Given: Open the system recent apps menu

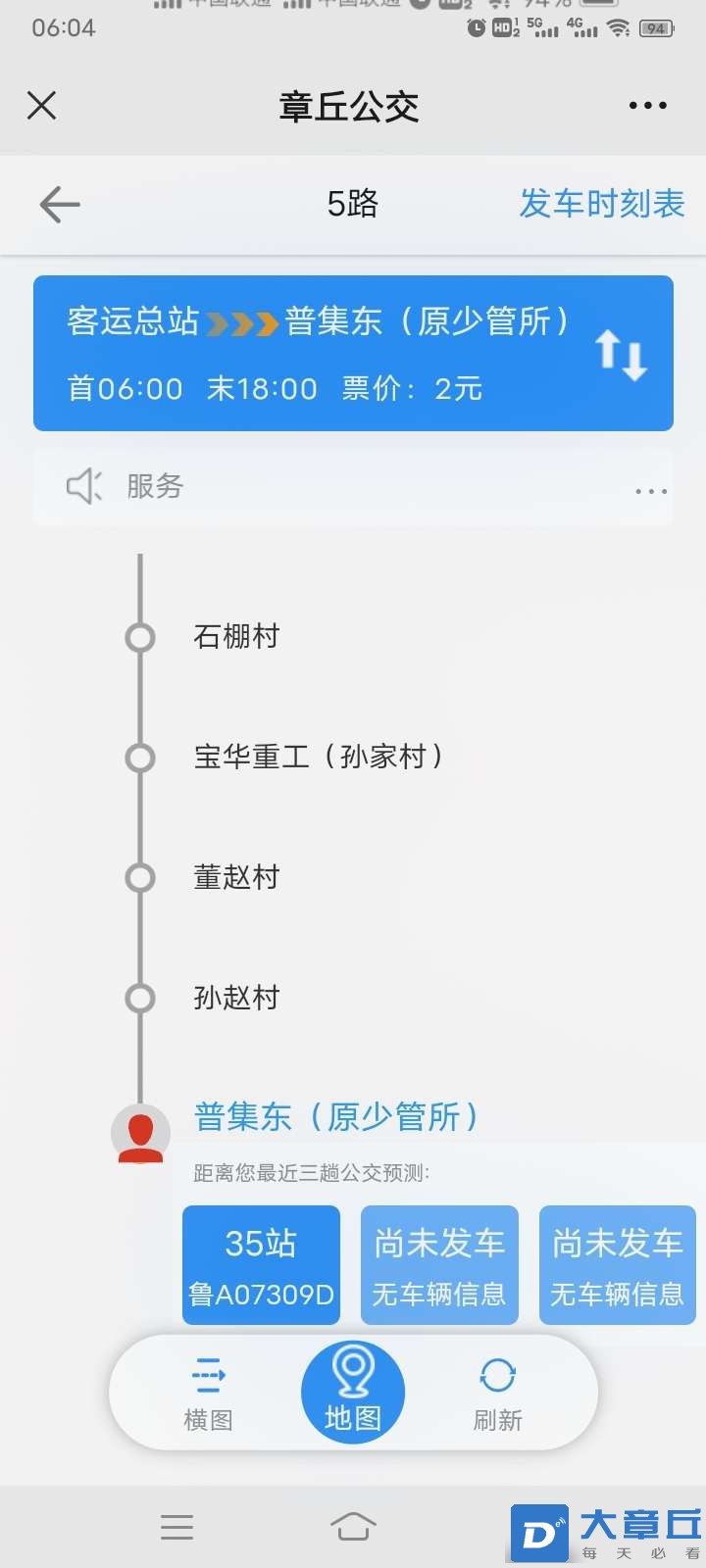Looking at the screenshot, I should [176, 1526].
